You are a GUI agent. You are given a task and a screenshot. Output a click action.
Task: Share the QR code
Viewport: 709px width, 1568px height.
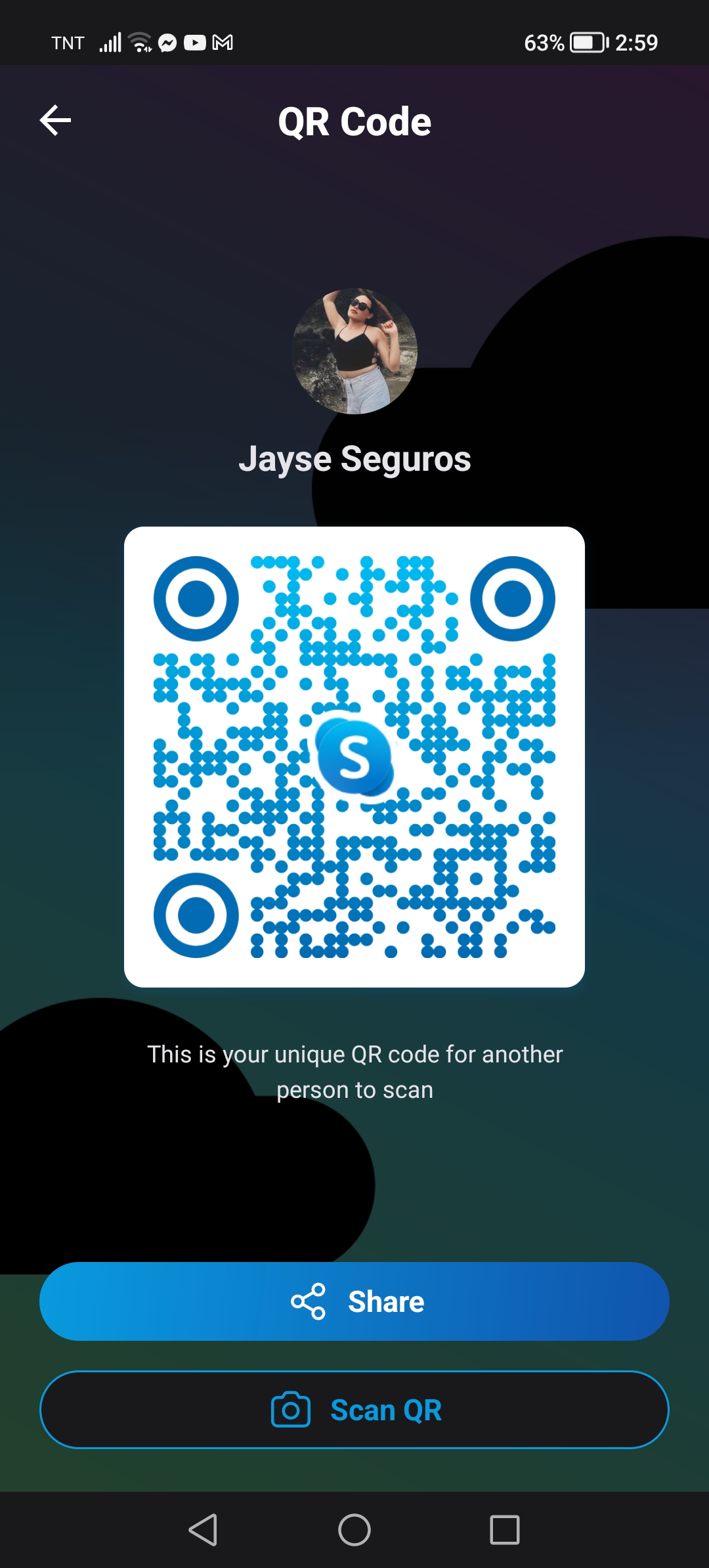[354, 1301]
